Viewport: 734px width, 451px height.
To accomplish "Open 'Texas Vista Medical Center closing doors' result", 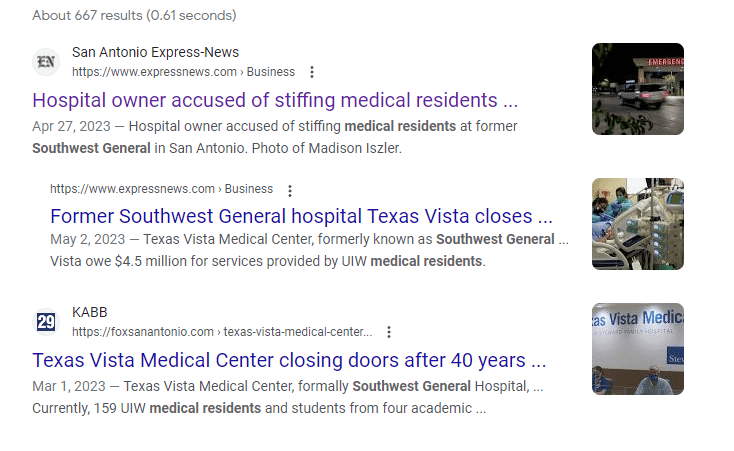I will click(289, 360).
